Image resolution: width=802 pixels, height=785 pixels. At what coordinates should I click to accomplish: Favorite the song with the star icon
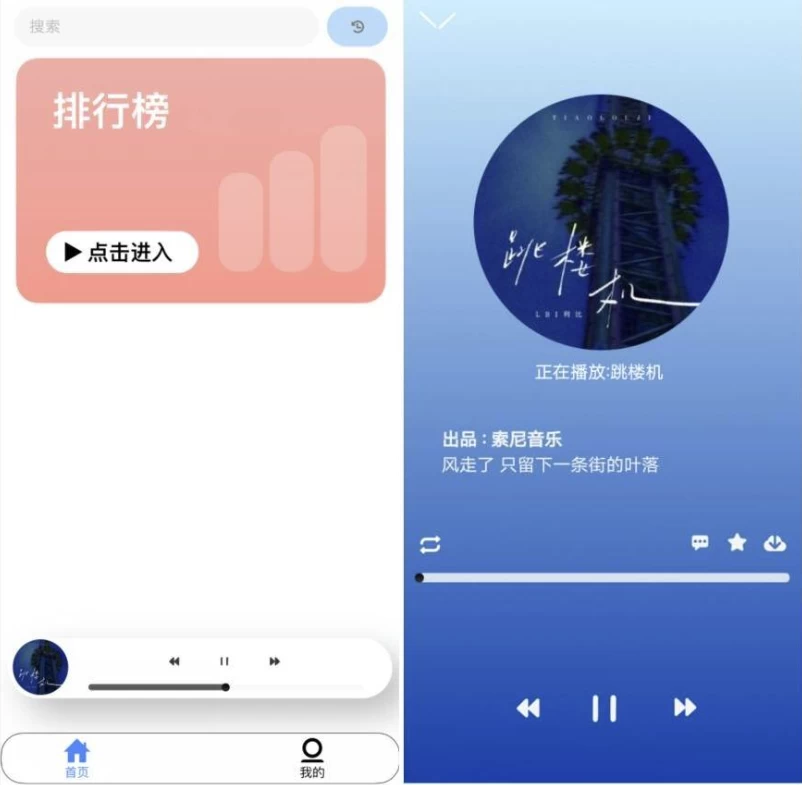coord(737,543)
